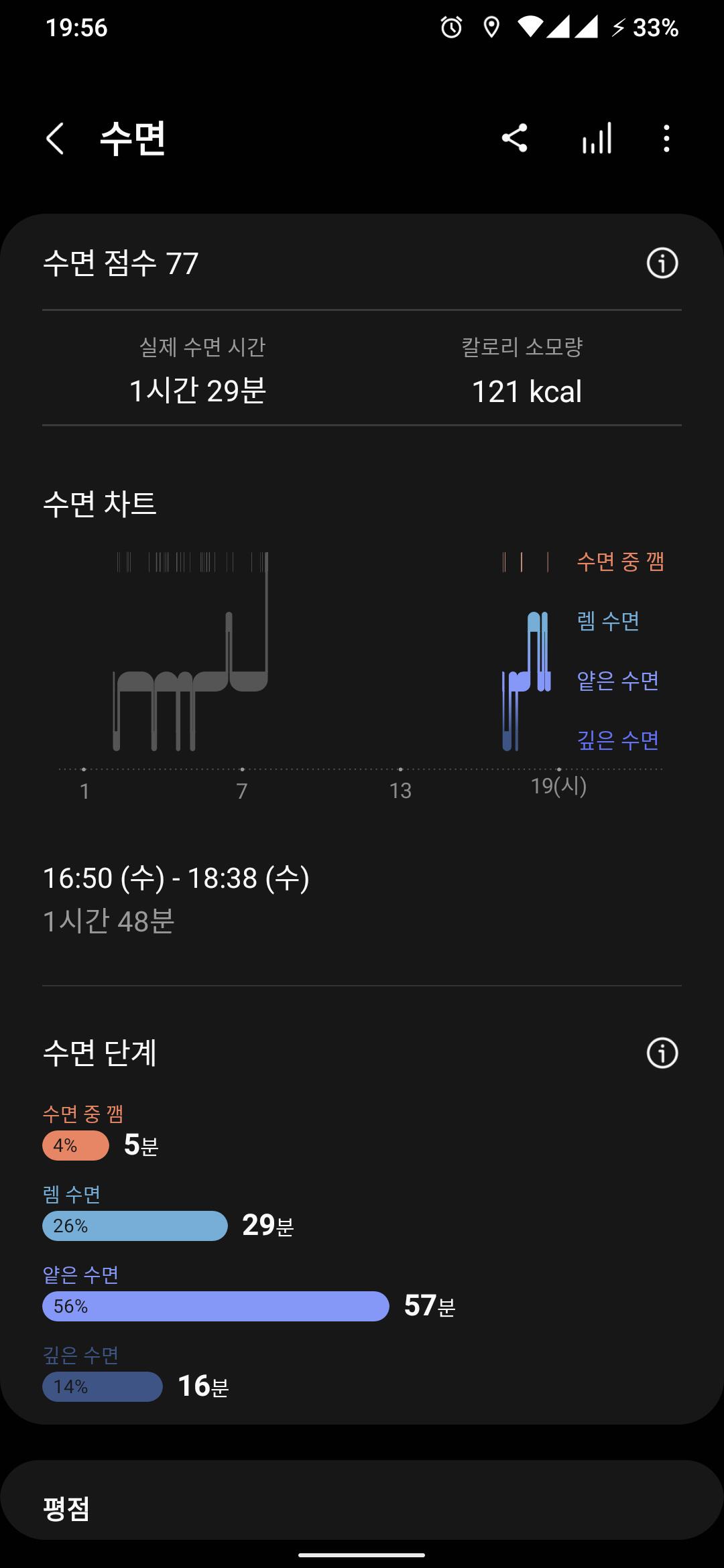This screenshot has height=1568, width=724.
Task: Open the sleep trends chart icon
Action: click(597, 139)
